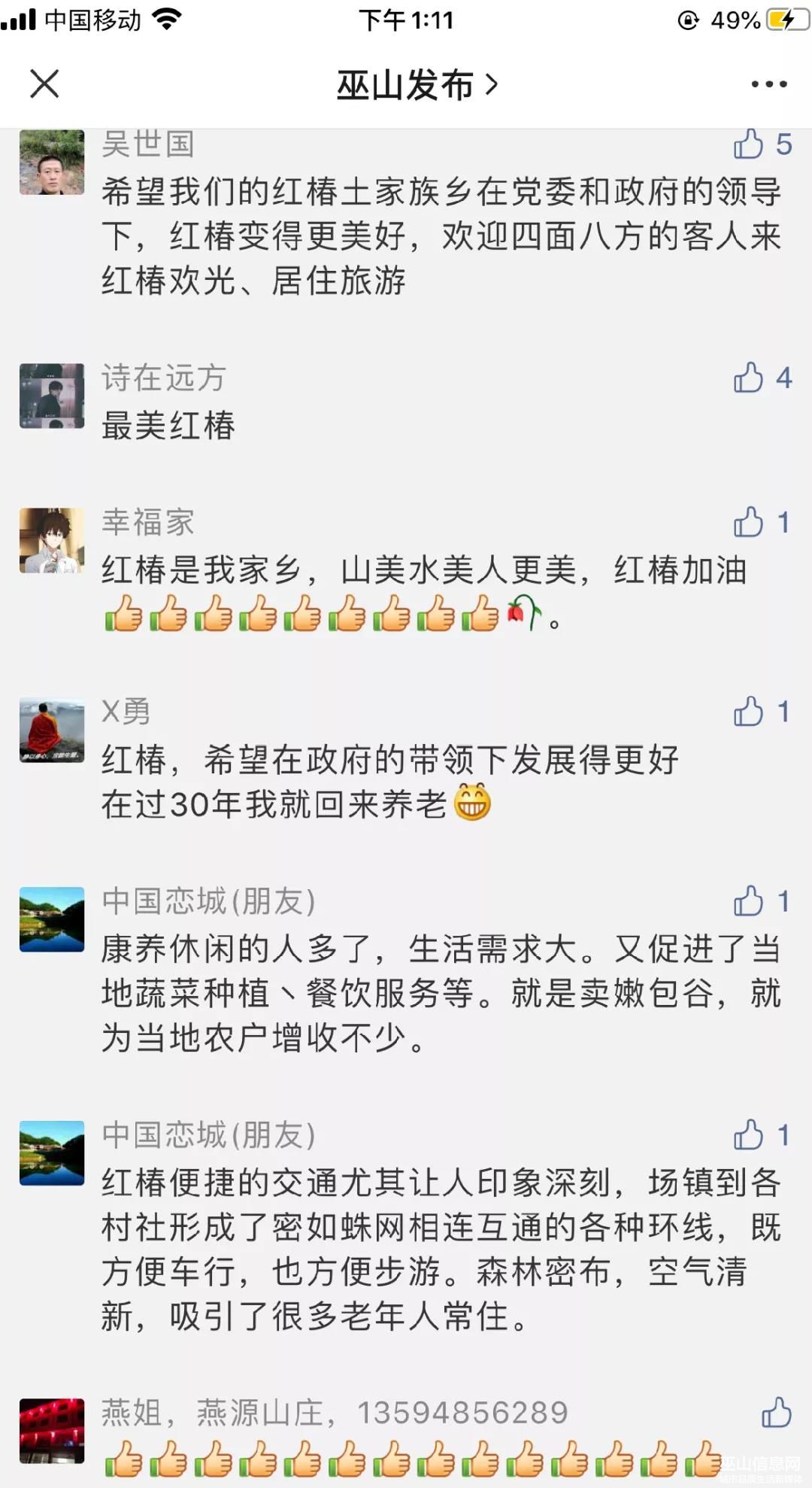Like X勇's comment
The image size is (812, 1488).
tap(749, 712)
